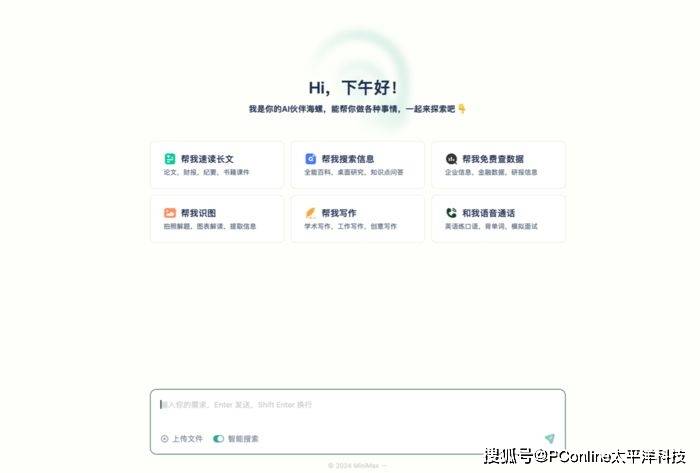Send the message with the paper-plane icon
700x473 pixels.
click(549, 438)
